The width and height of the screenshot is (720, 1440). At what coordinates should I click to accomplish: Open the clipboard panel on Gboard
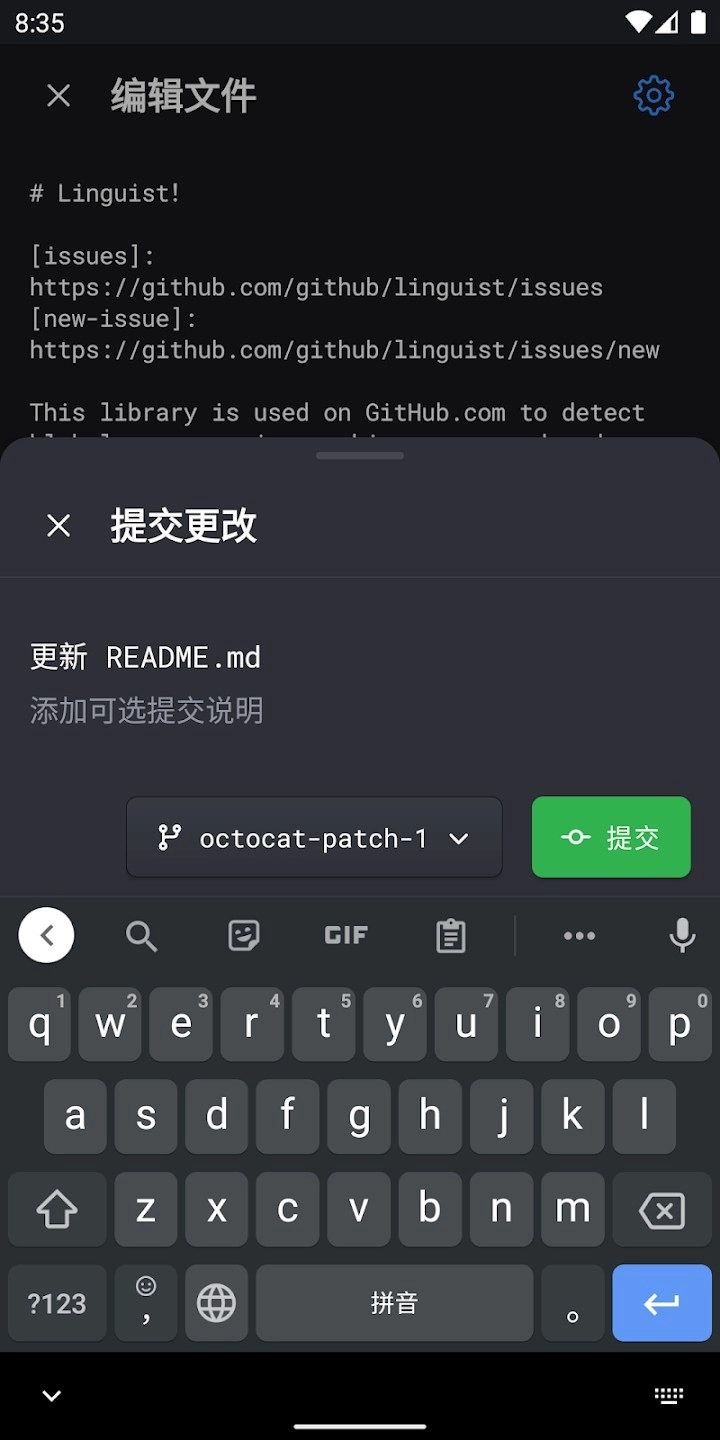click(450, 935)
